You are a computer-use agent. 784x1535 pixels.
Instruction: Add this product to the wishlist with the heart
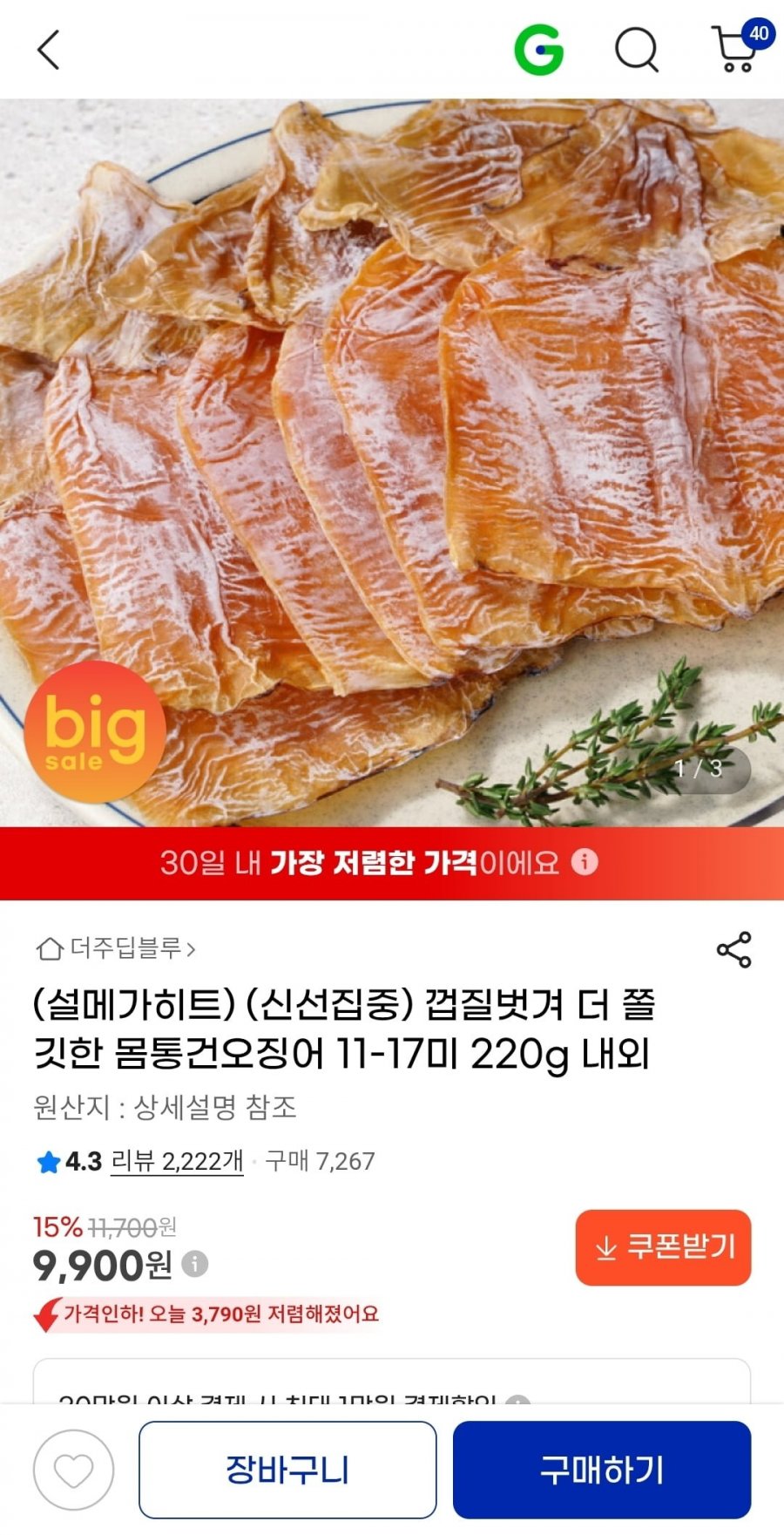tap(74, 1470)
